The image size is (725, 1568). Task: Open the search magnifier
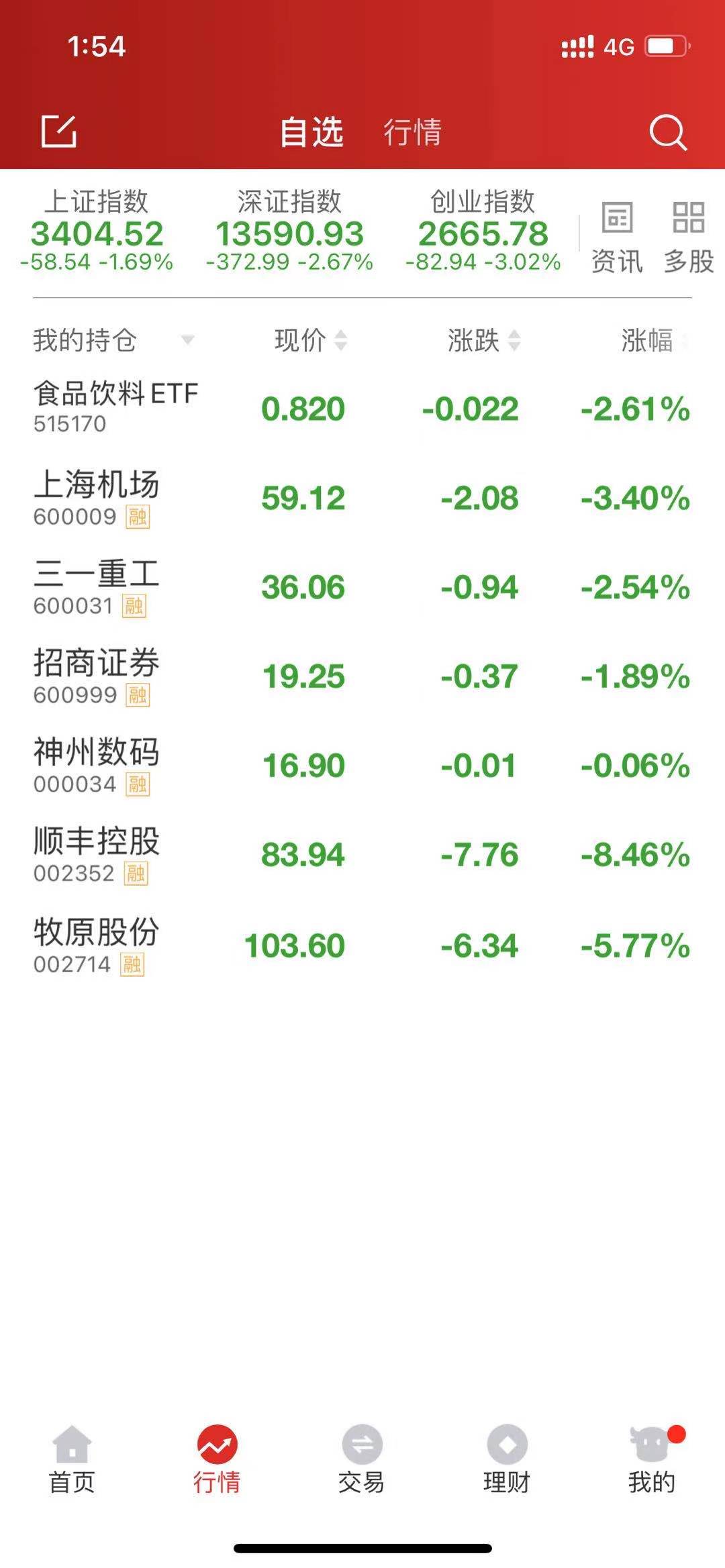pos(668,132)
